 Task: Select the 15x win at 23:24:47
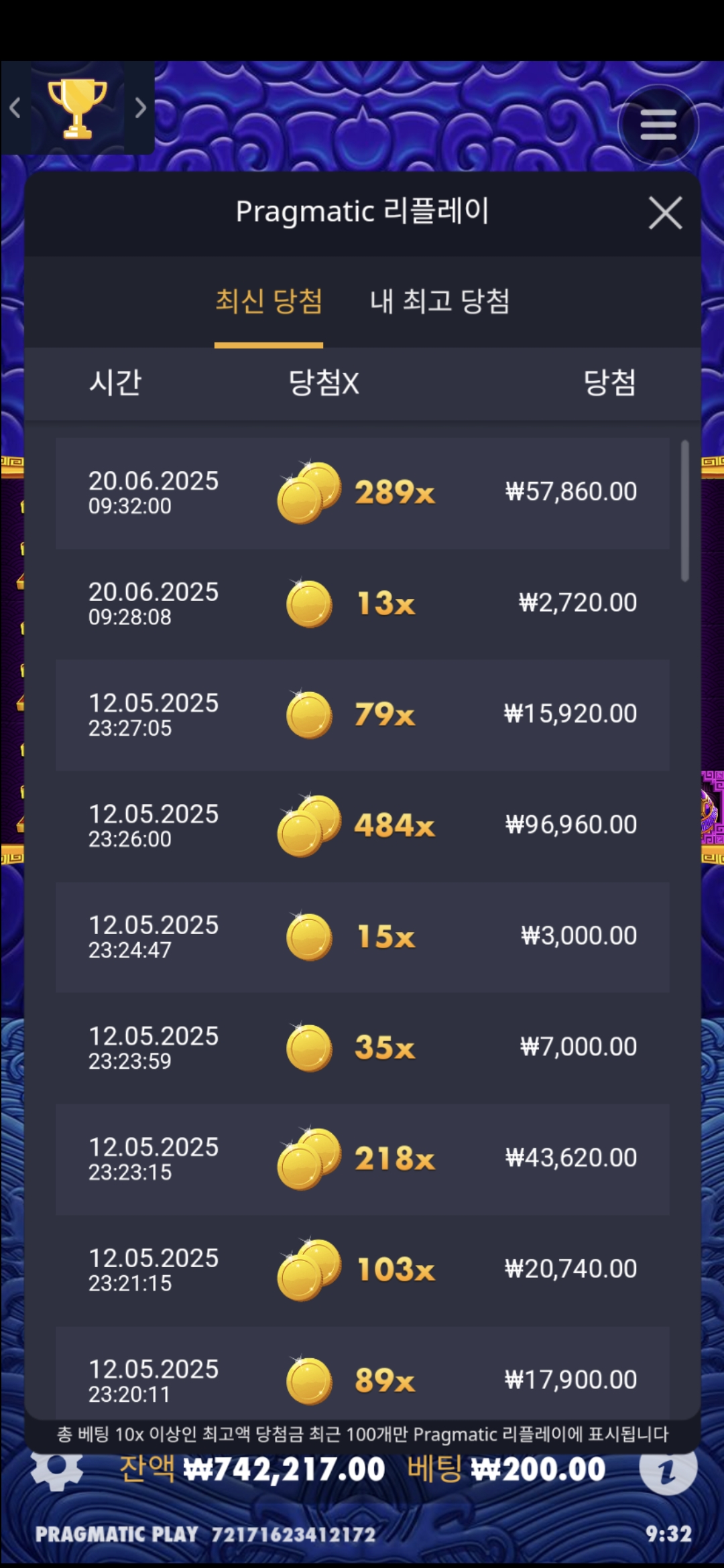tap(362, 937)
